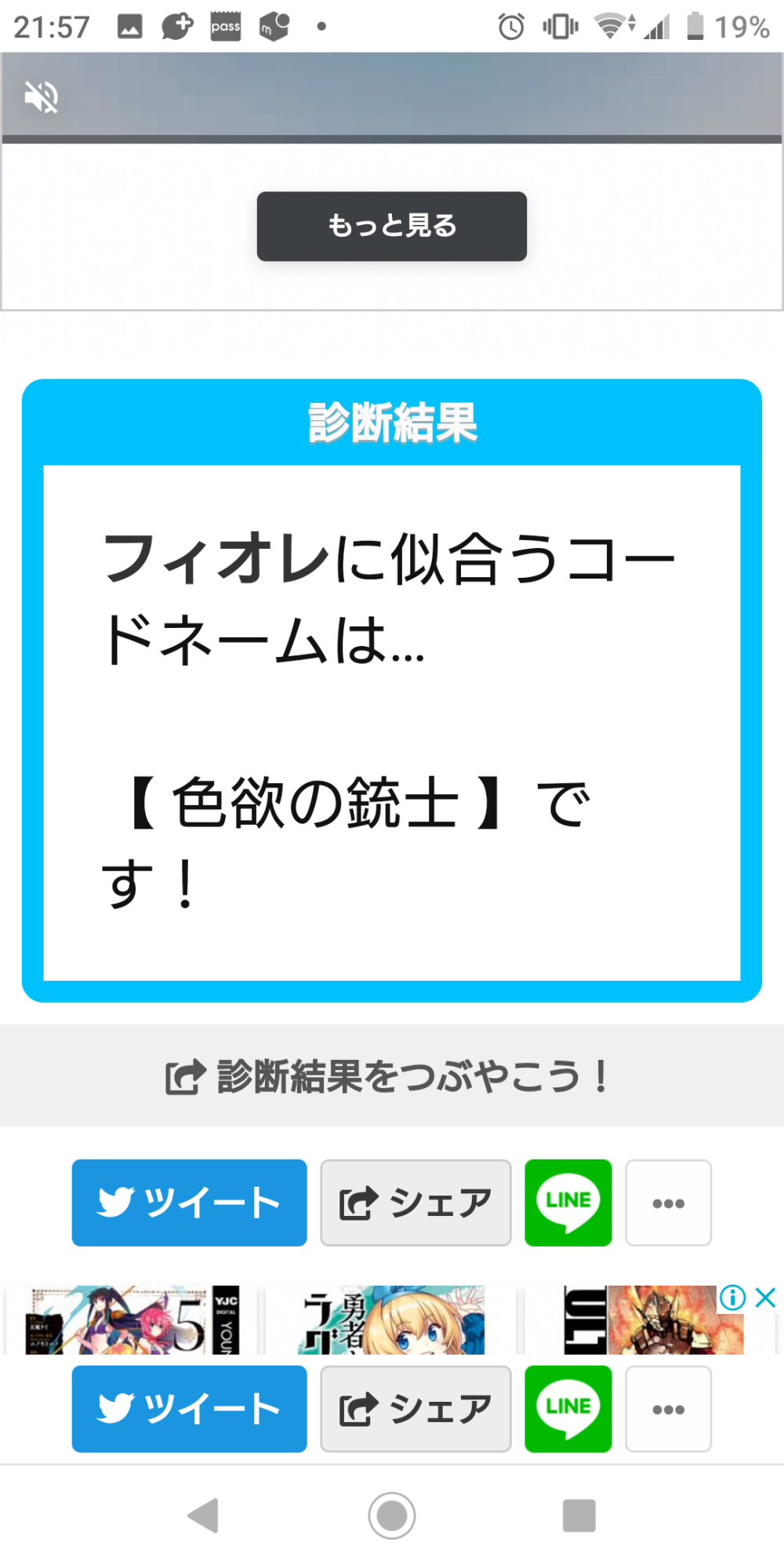Tap the もっと見る button
The image size is (784, 1568).
pyautogui.click(x=391, y=226)
